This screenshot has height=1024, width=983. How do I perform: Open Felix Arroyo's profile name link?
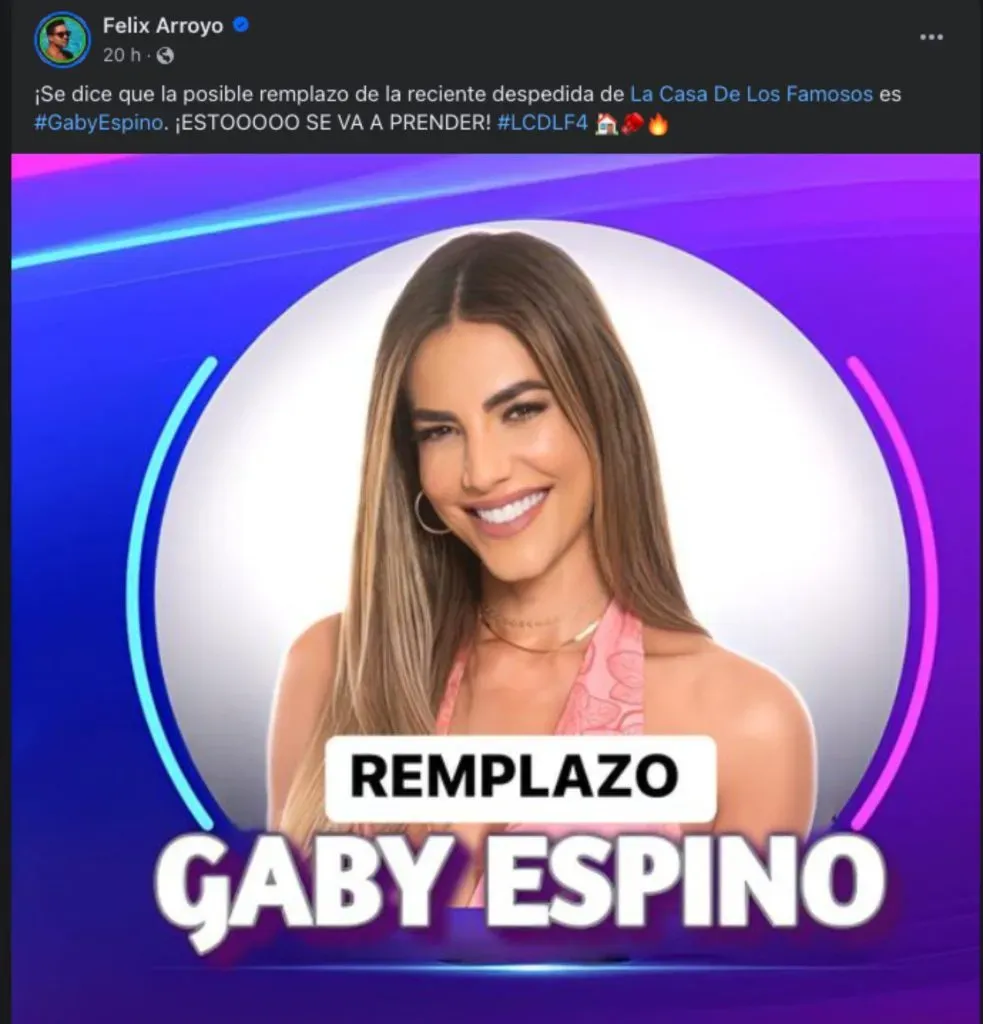pyautogui.click(x=162, y=26)
